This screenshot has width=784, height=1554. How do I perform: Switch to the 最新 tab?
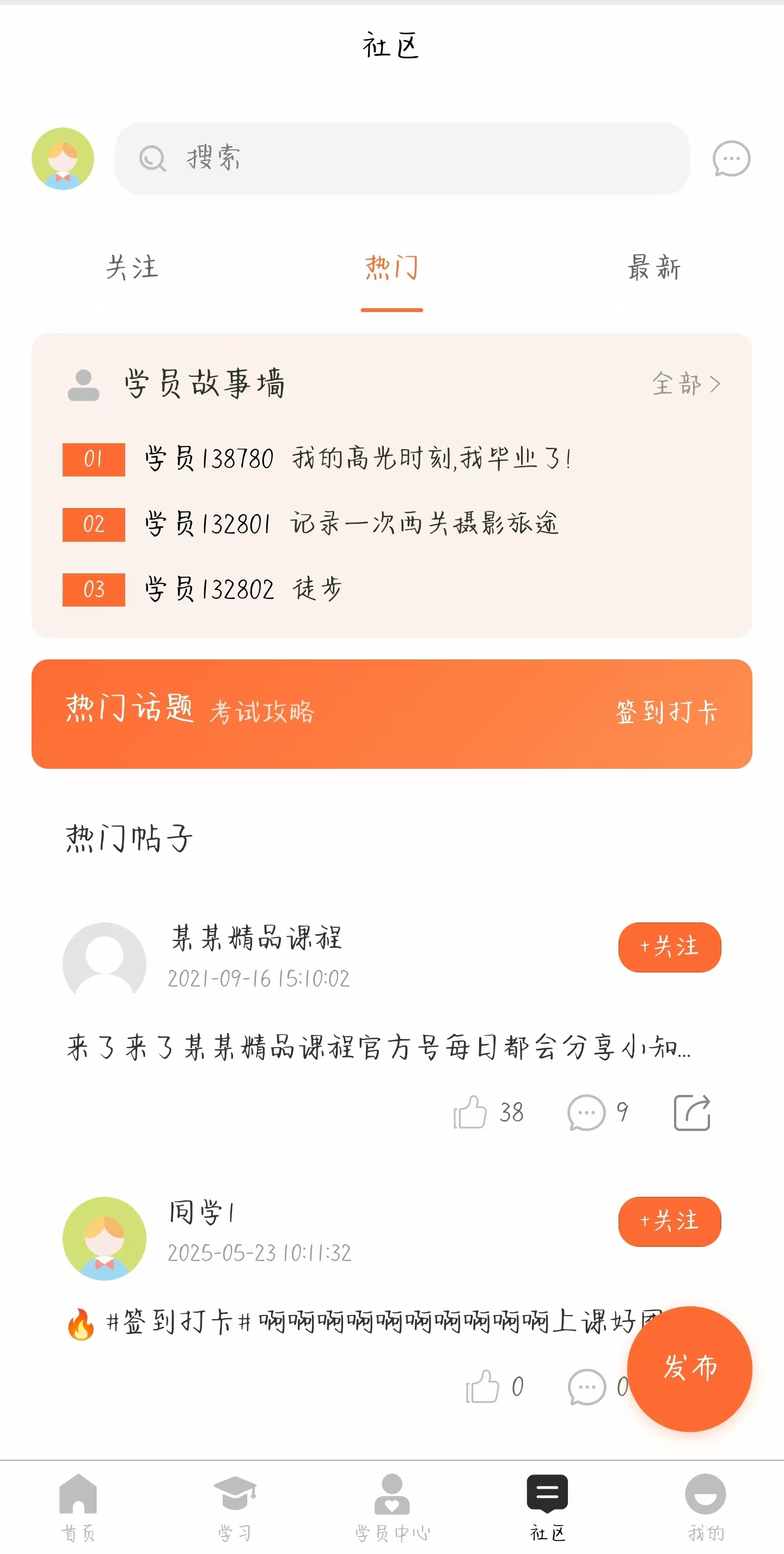coord(654,267)
